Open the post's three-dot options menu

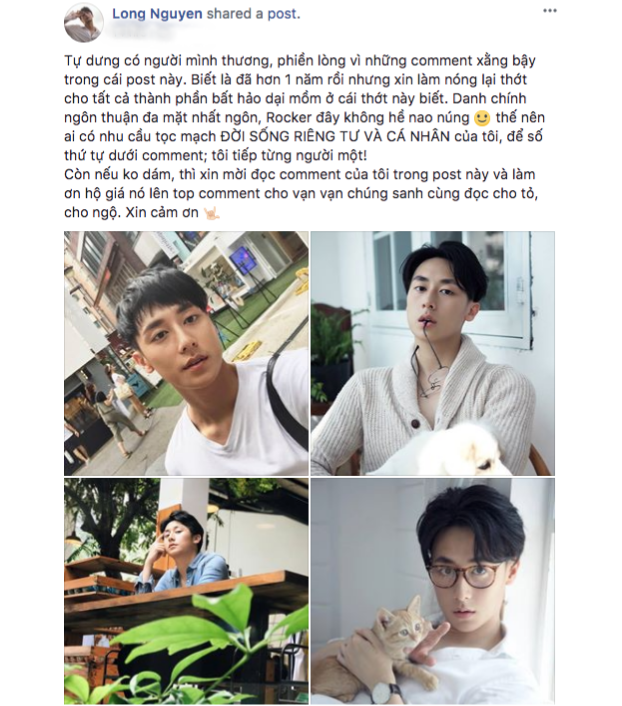(549, 10)
